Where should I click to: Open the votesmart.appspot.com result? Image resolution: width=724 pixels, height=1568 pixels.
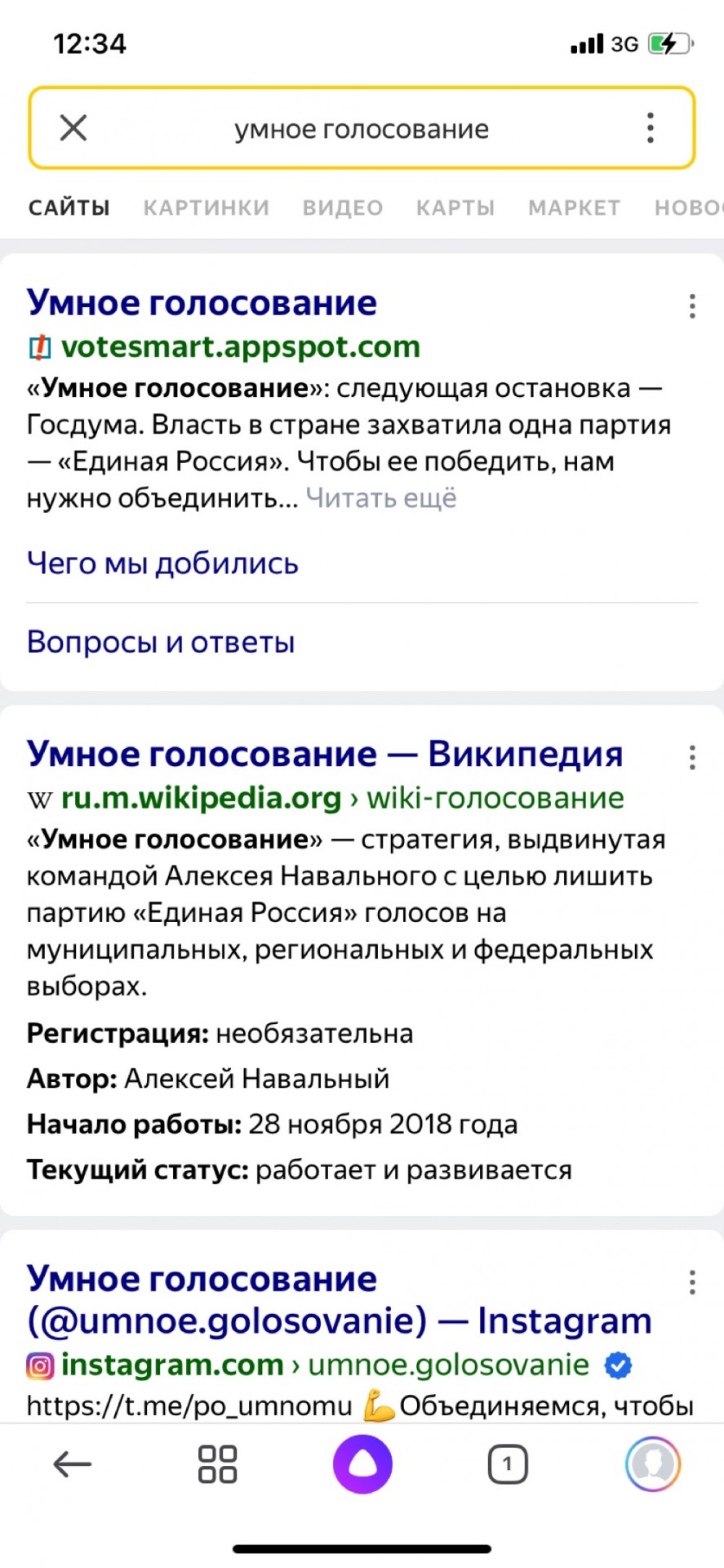pyautogui.click(x=202, y=302)
